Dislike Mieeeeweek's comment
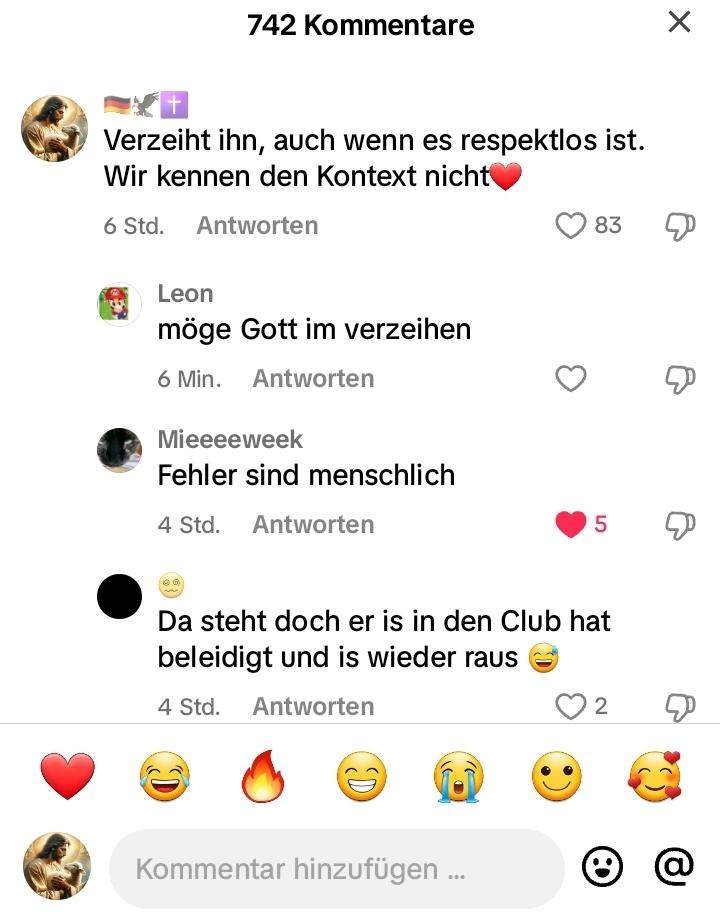The width and height of the screenshot is (720, 924). click(x=680, y=524)
